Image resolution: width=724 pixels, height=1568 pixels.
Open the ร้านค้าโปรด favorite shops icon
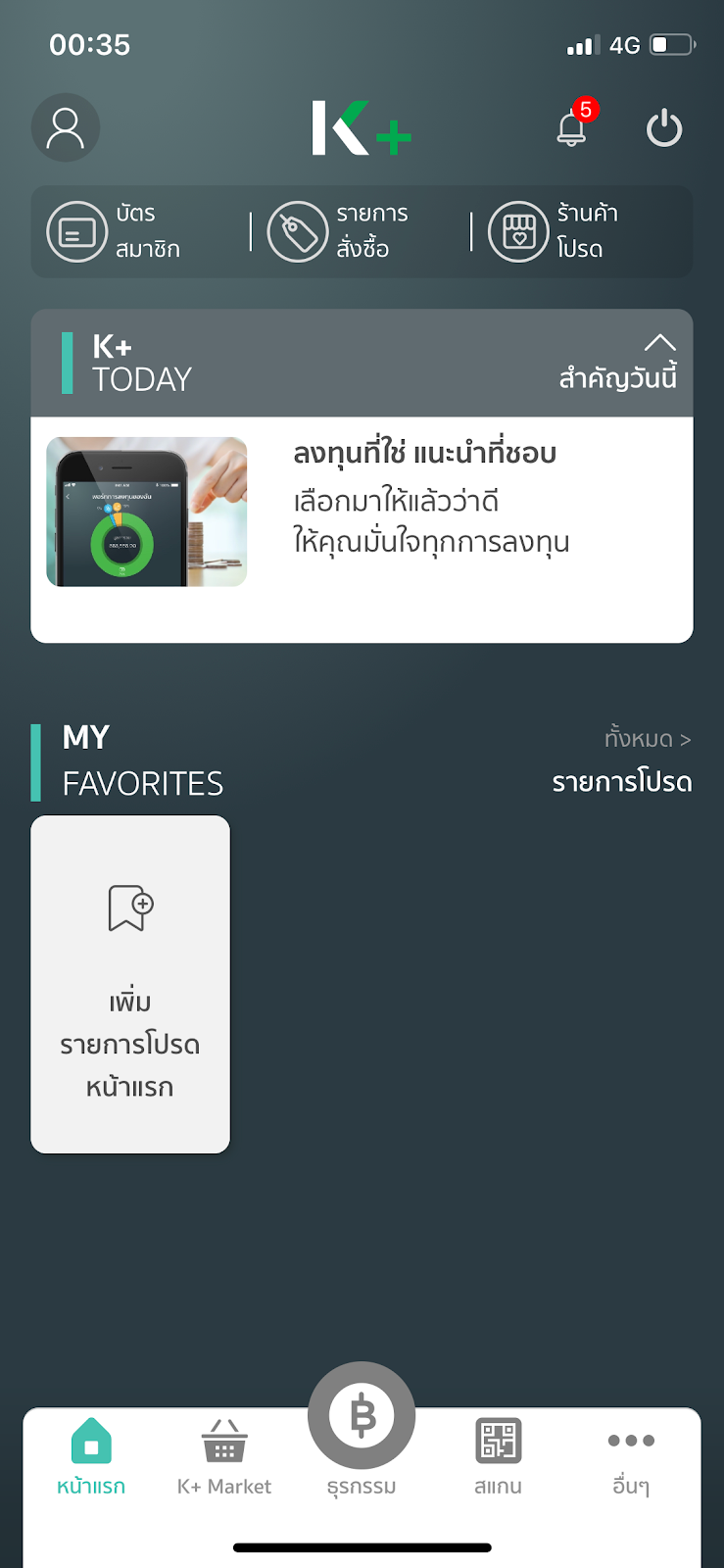pos(517,231)
